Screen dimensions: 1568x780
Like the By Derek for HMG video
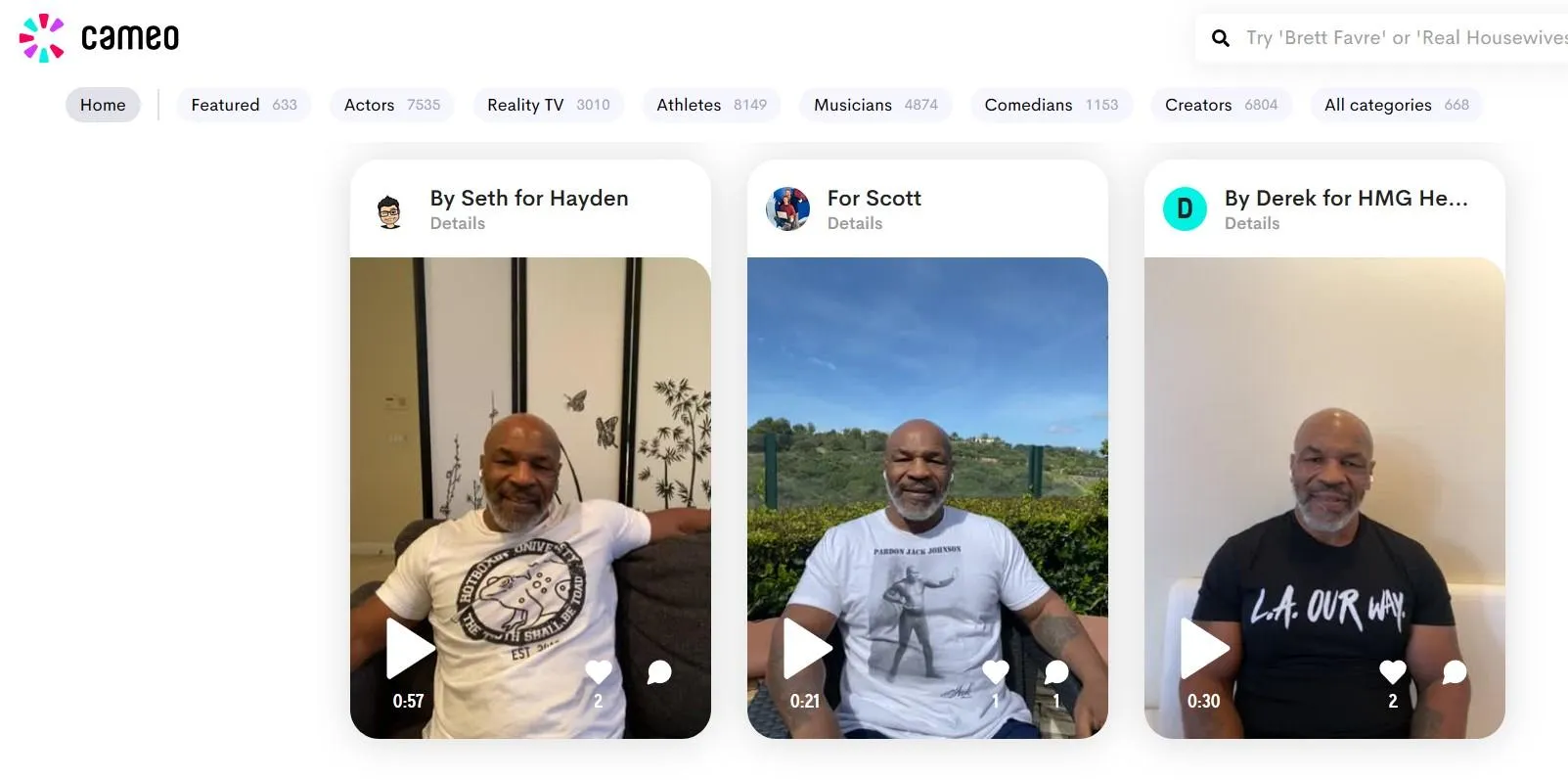1393,672
